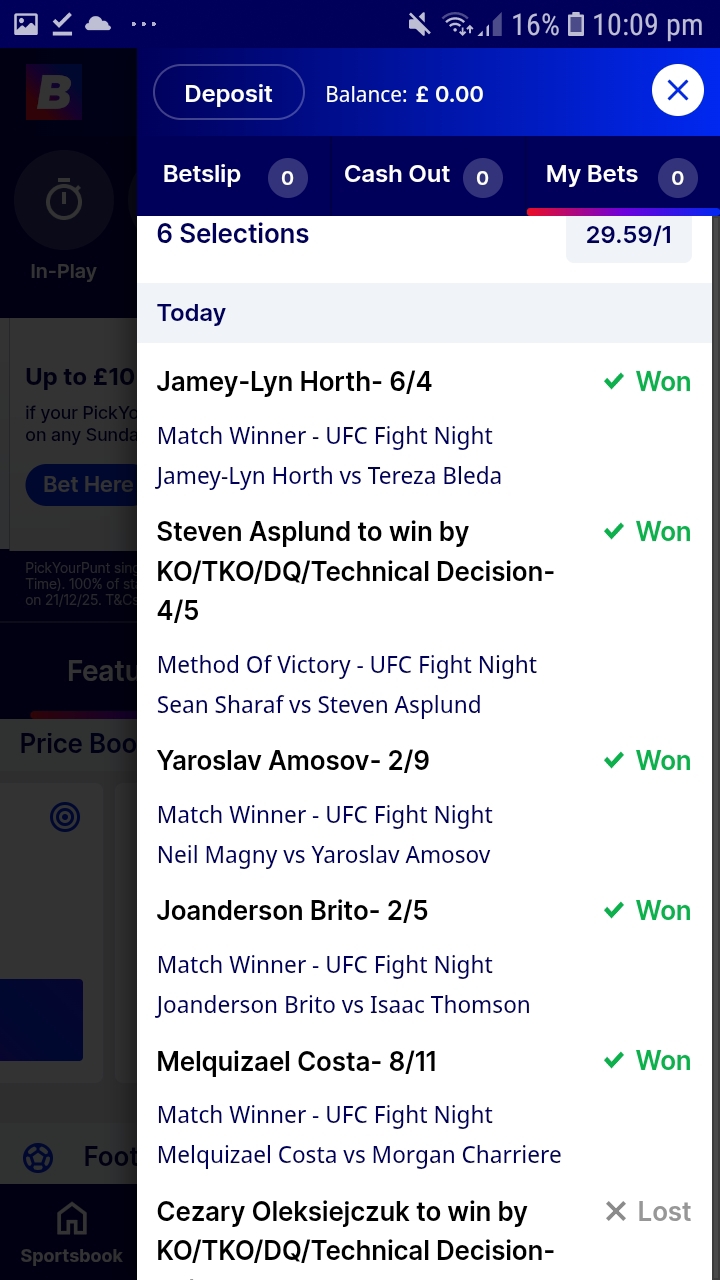Tap the Deposit button
The height and width of the screenshot is (1280, 720).
point(228,93)
